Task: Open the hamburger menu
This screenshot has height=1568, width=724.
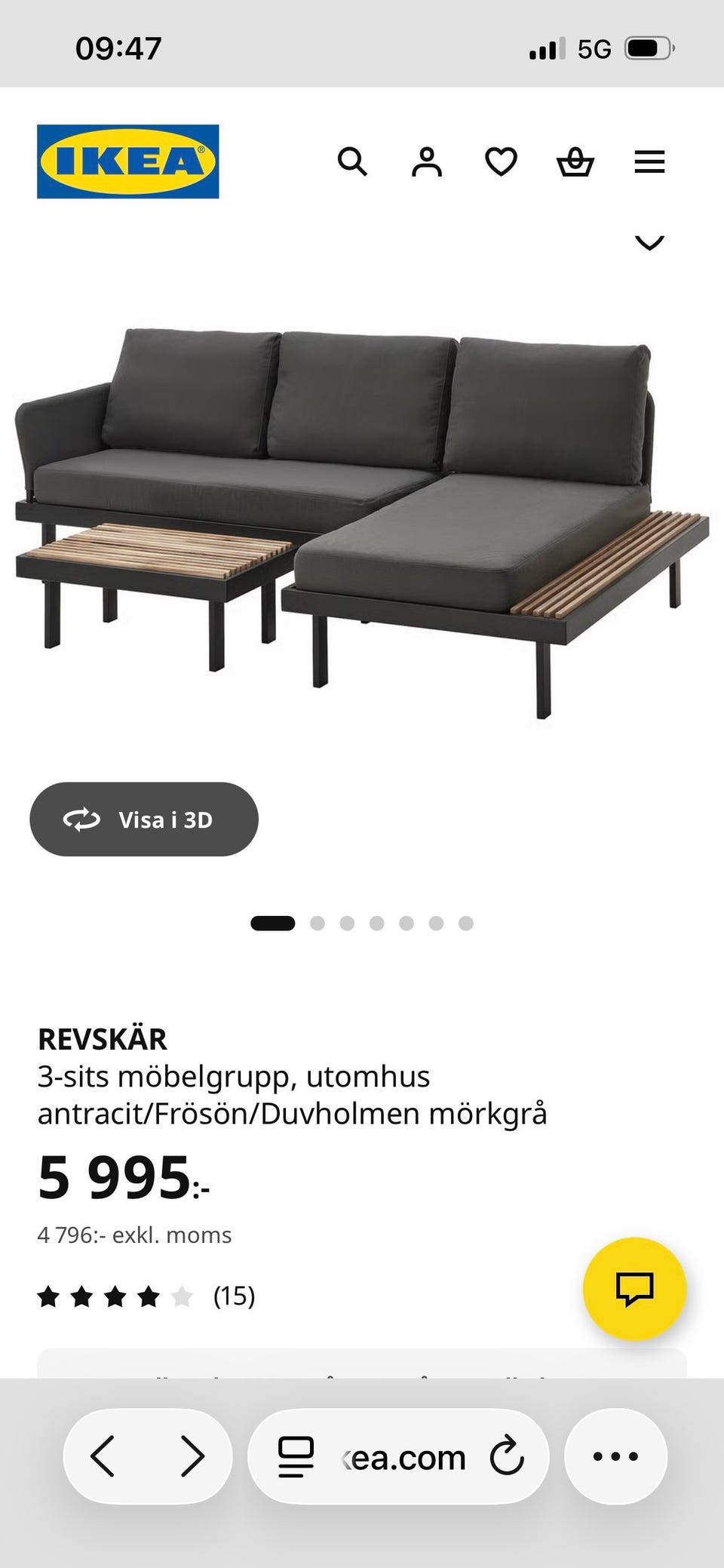Action: pyautogui.click(x=649, y=161)
